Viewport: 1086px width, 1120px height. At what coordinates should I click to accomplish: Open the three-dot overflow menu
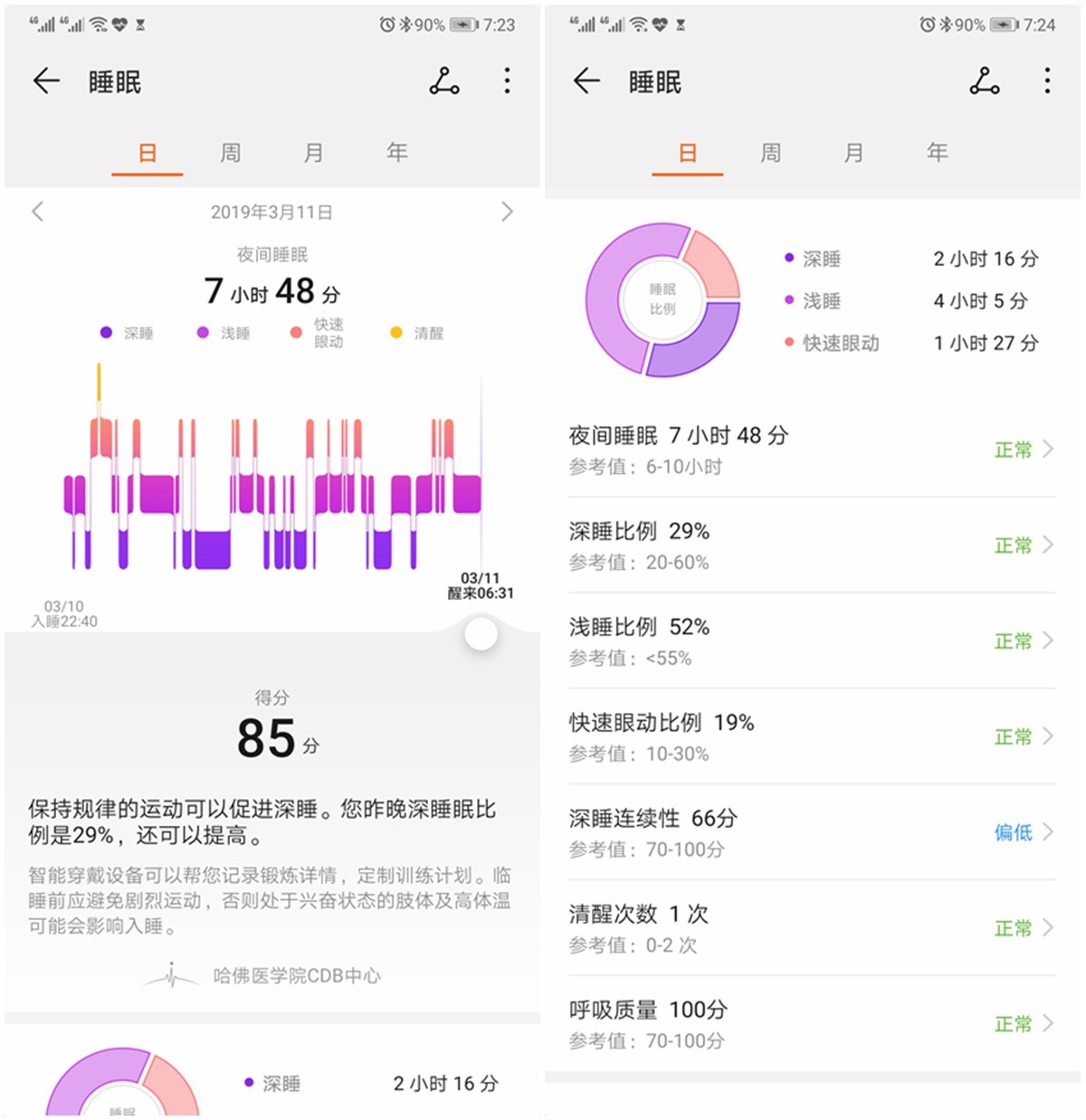coord(507,81)
